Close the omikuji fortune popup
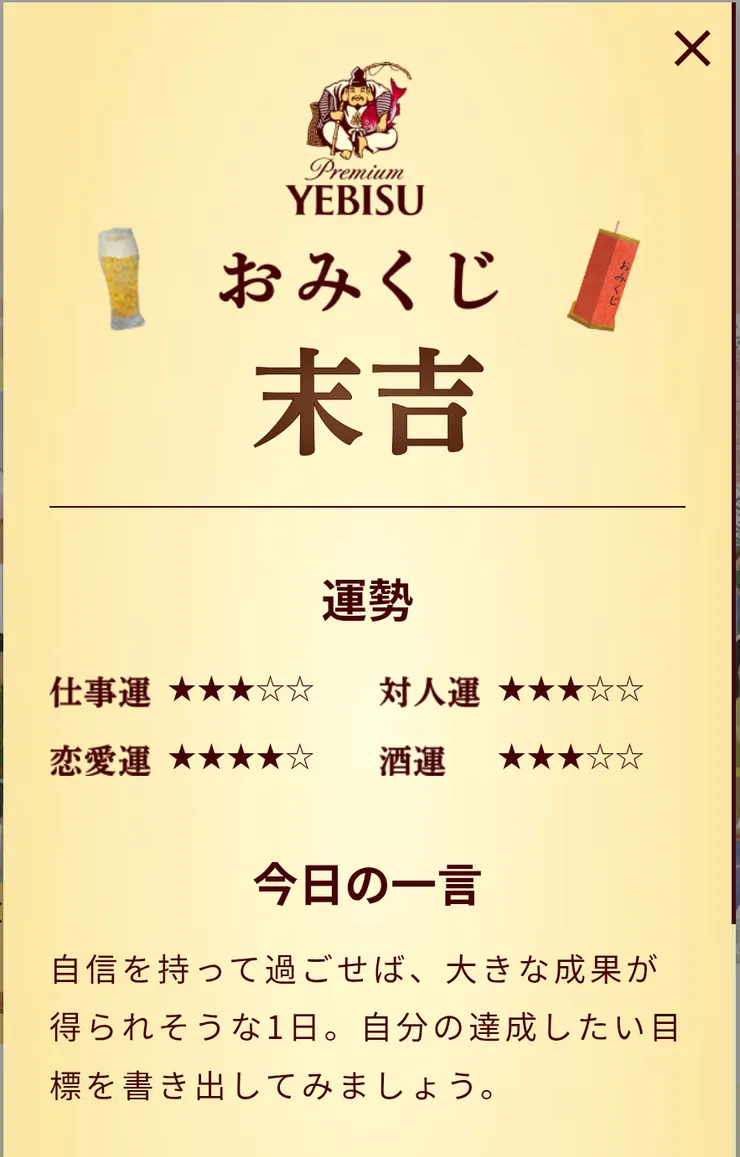This screenshot has width=740, height=1157. click(x=692, y=48)
